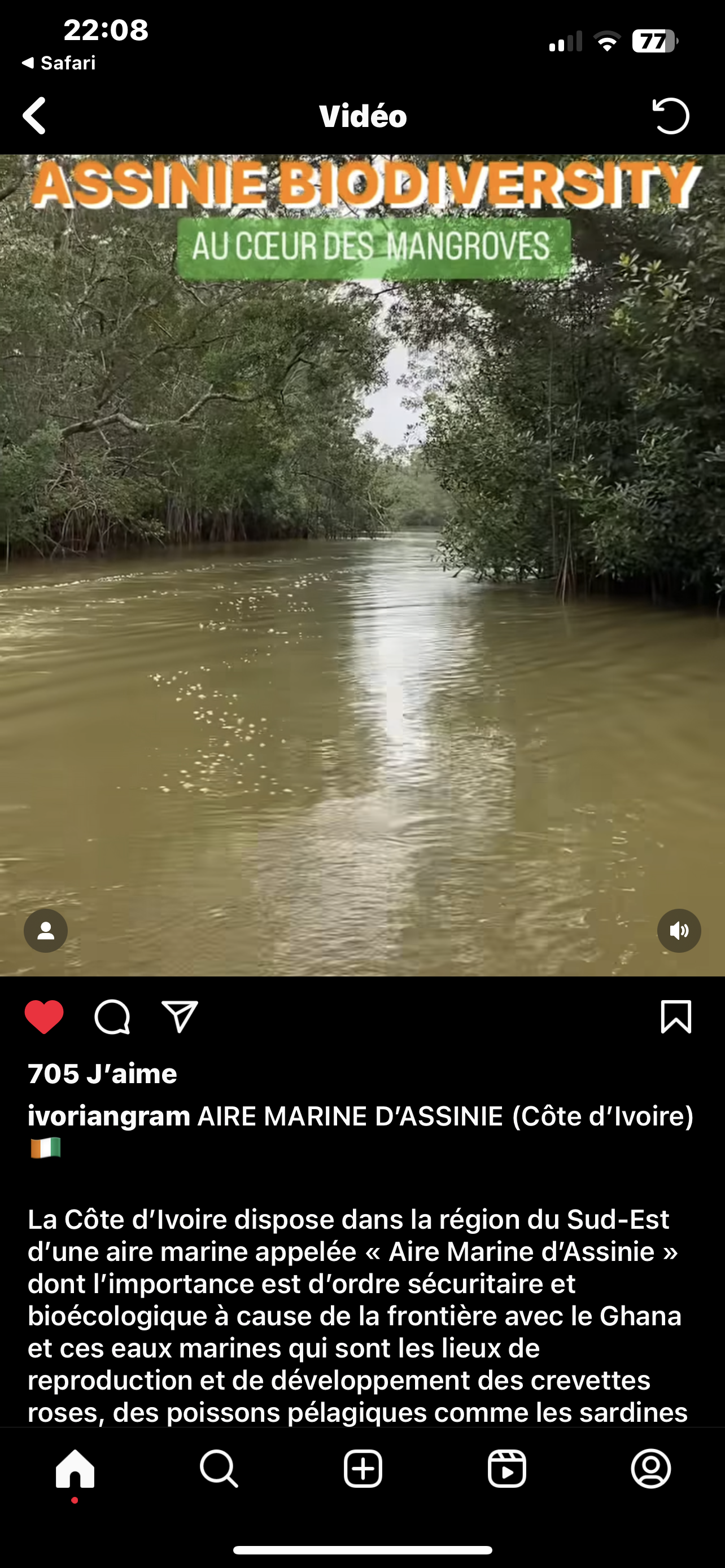Mute the video sound
Image resolution: width=725 pixels, height=1568 pixels.
(679, 931)
